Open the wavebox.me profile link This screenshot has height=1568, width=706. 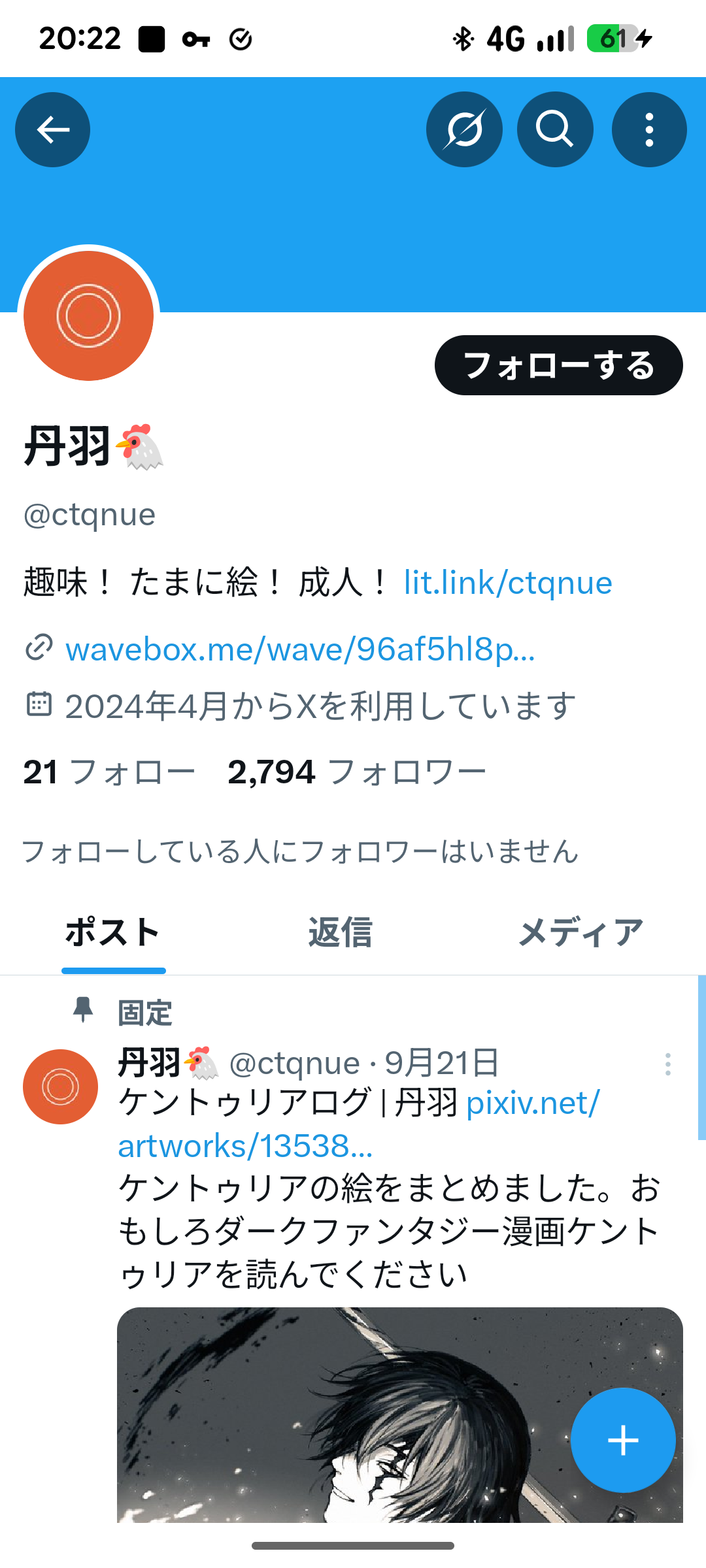[x=300, y=649]
